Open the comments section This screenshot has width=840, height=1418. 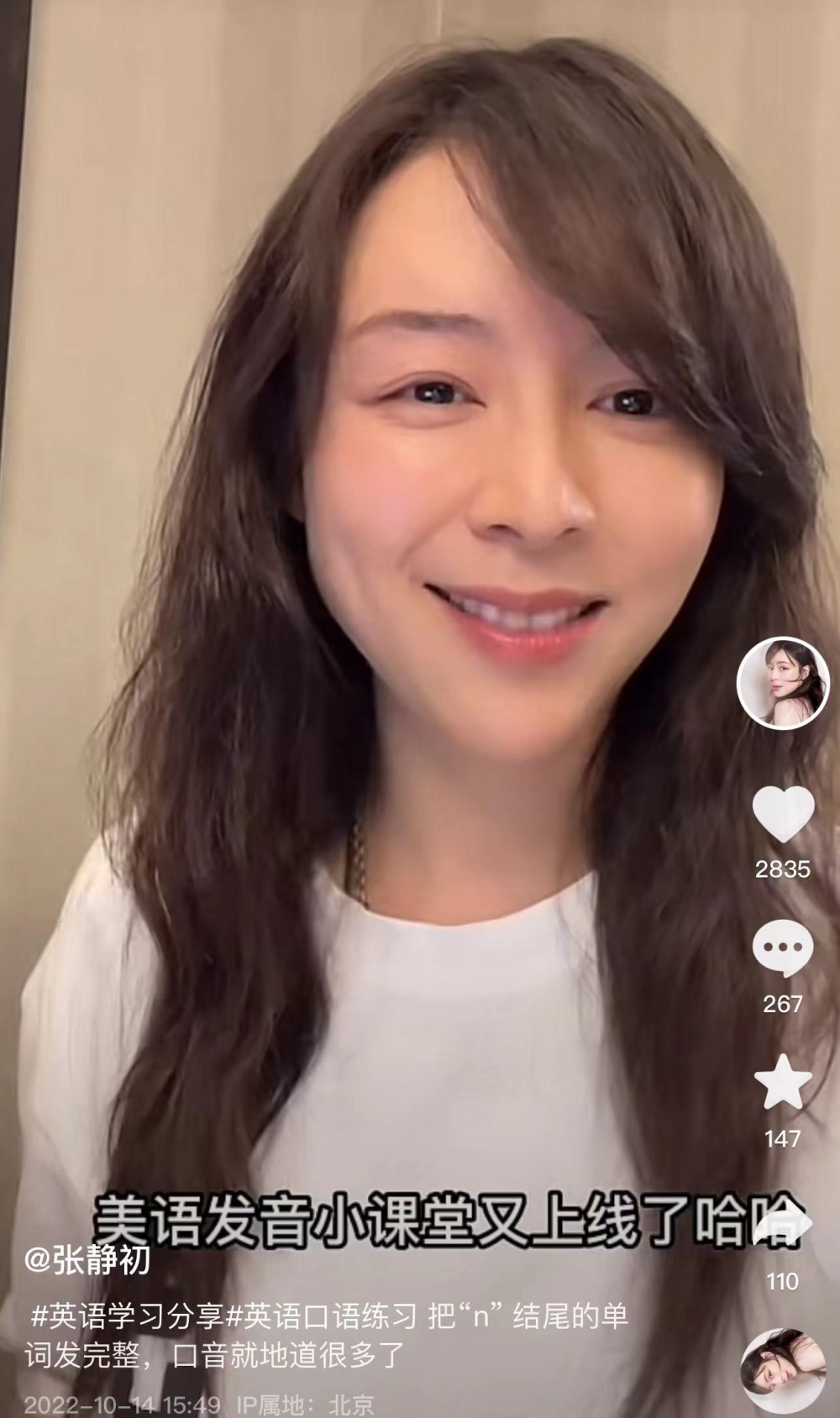782,948
